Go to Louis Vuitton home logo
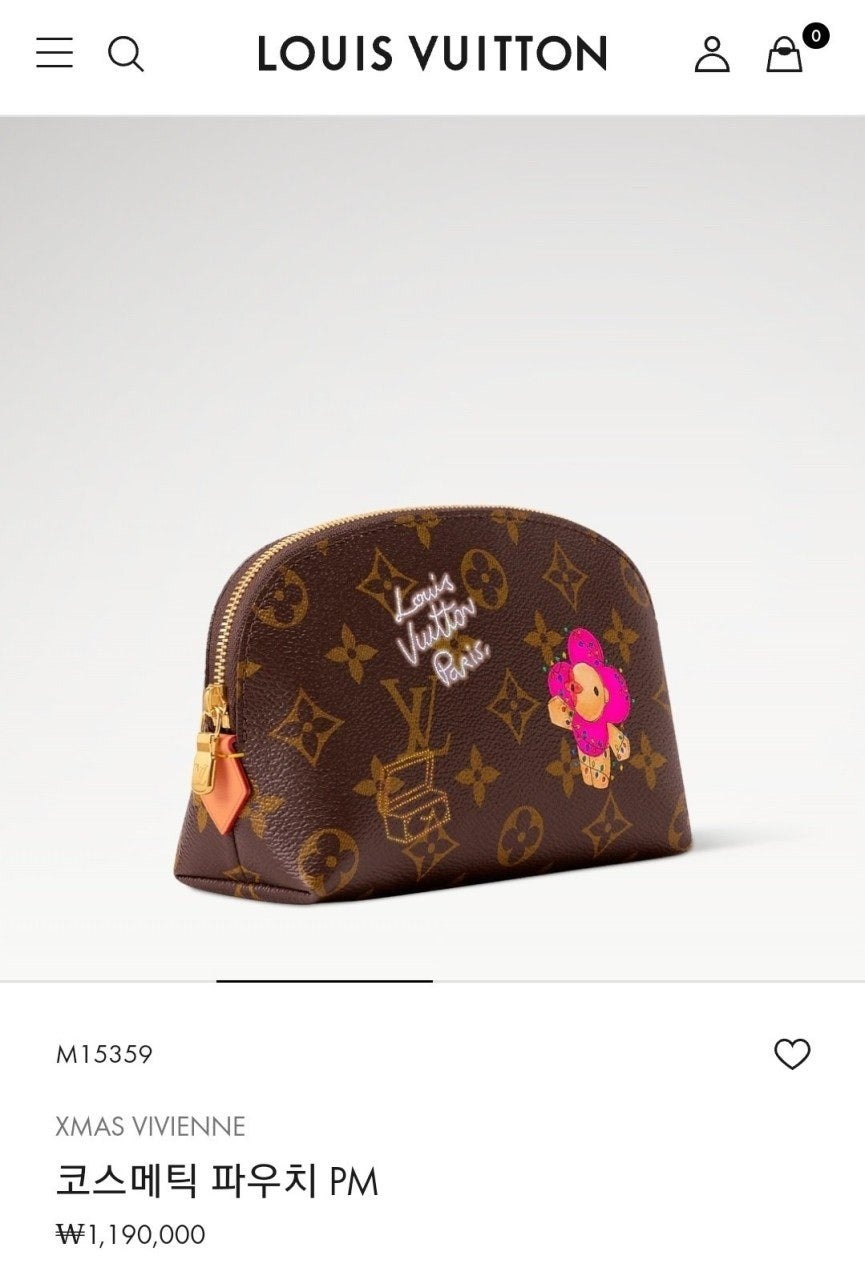Screen dimensions: 865x1280 pyautogui.click(x=432, y=54)
